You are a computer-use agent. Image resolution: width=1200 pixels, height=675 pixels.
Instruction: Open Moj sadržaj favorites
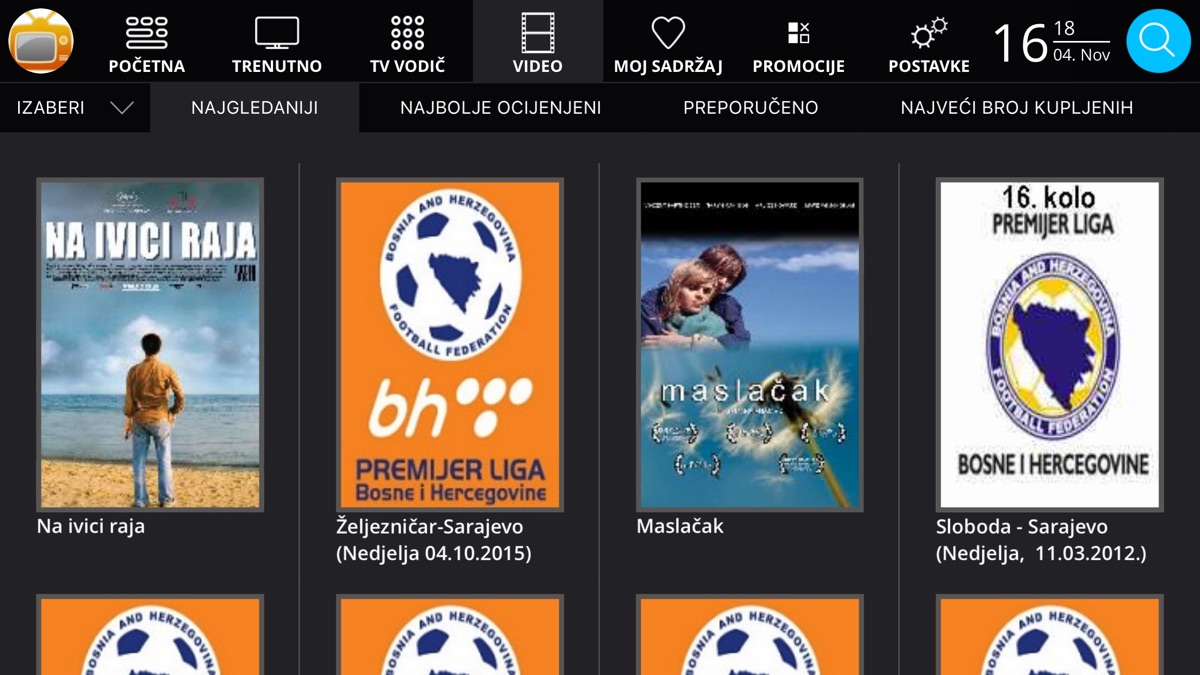point(668,44)
